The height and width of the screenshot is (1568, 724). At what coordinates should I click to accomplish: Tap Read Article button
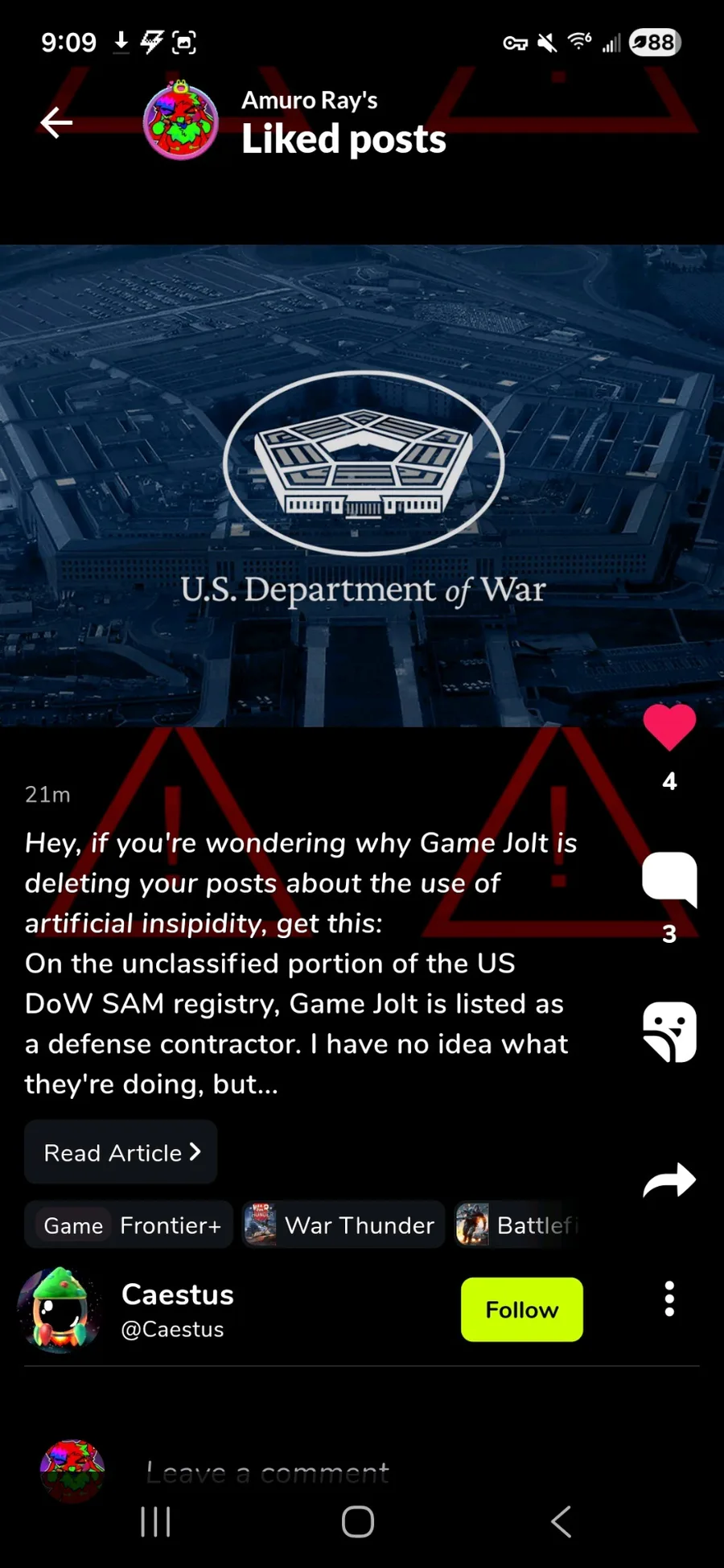121,1152
